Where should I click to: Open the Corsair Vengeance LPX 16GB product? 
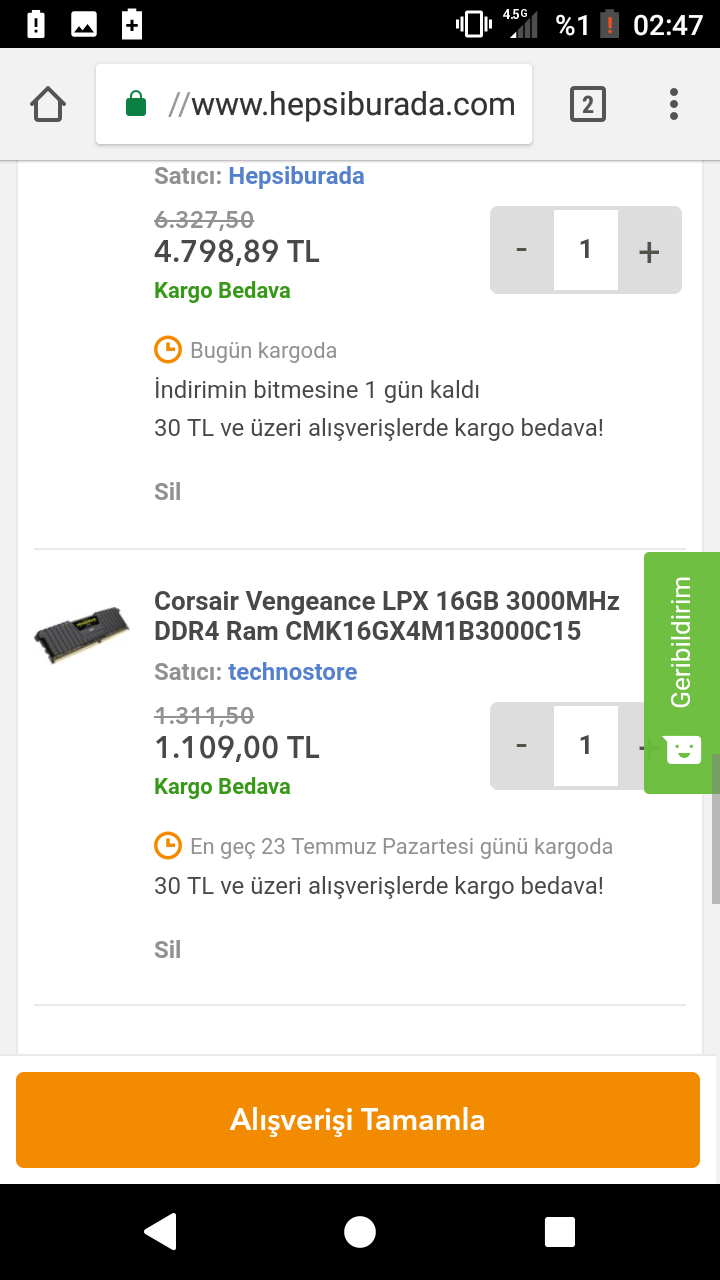(x=386, y=616)
